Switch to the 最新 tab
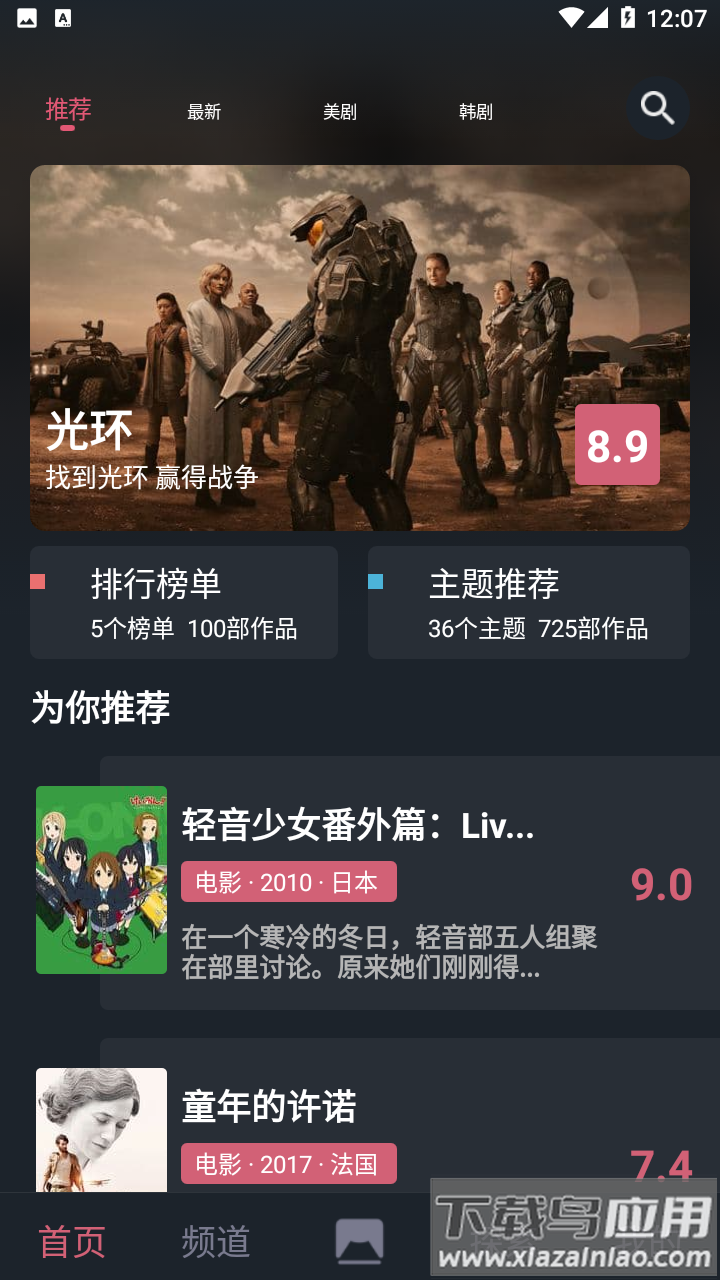 point(203,111)
